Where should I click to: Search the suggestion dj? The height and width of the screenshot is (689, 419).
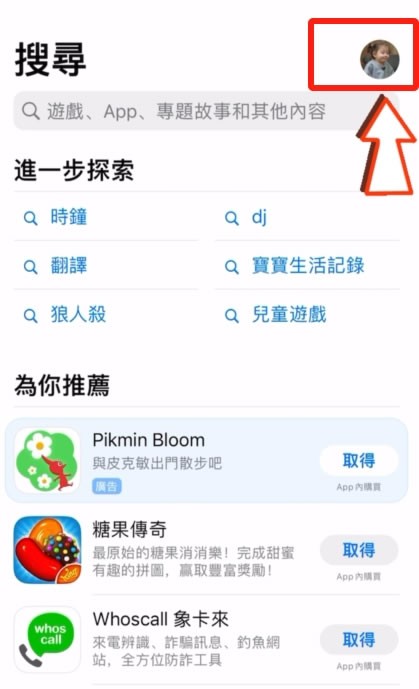point(307,217)
